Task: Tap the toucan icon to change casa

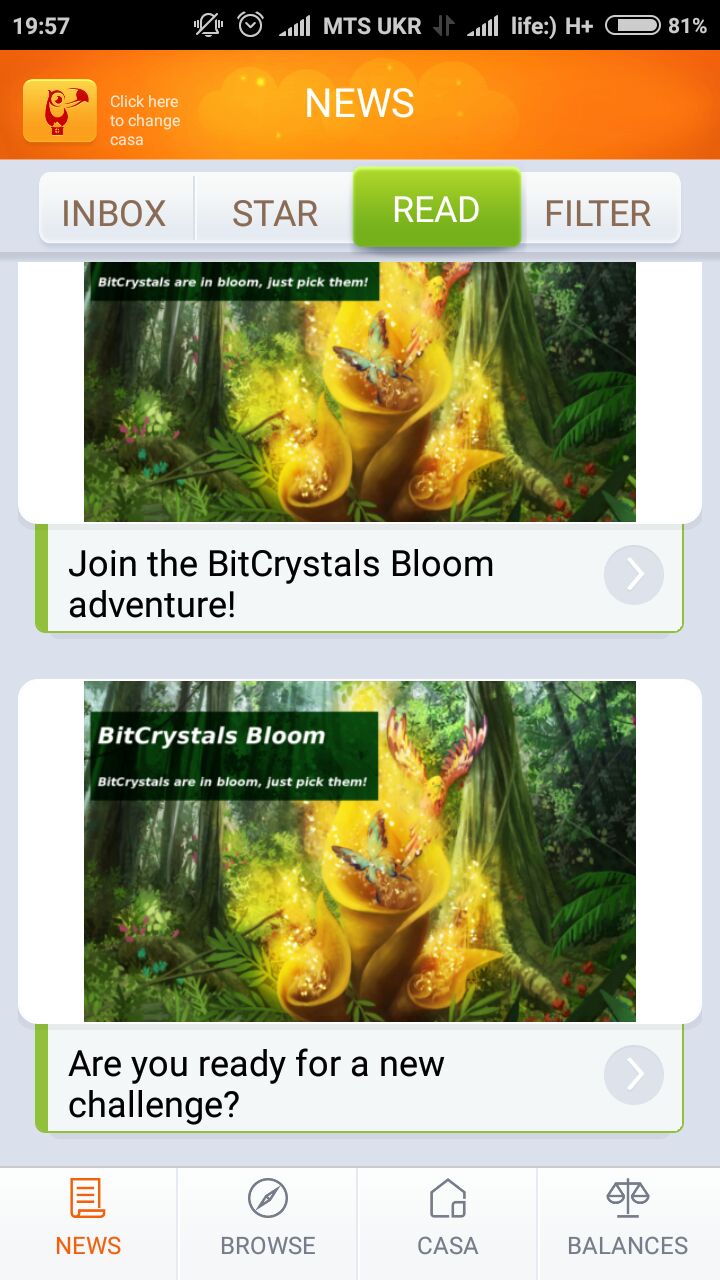Action: [x=60, y=111]
